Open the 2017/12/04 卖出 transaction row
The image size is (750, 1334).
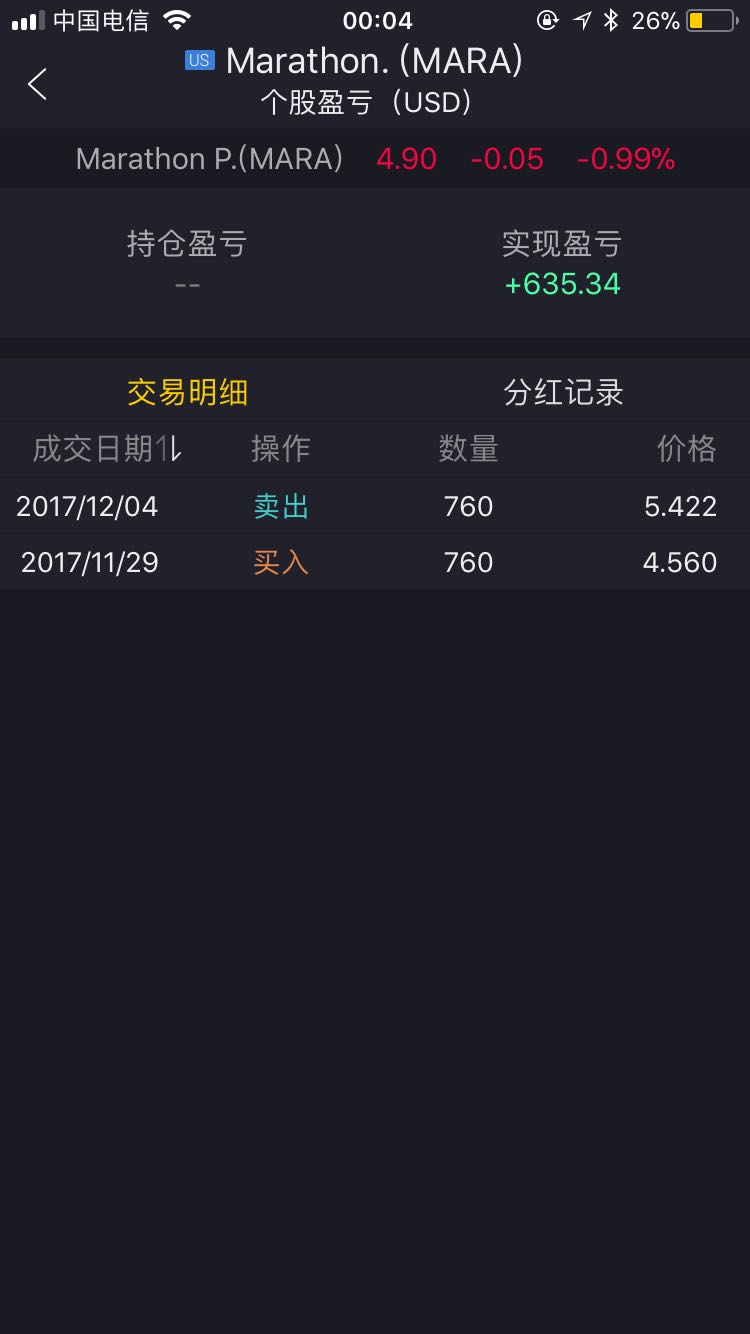(x=375, y=506)
